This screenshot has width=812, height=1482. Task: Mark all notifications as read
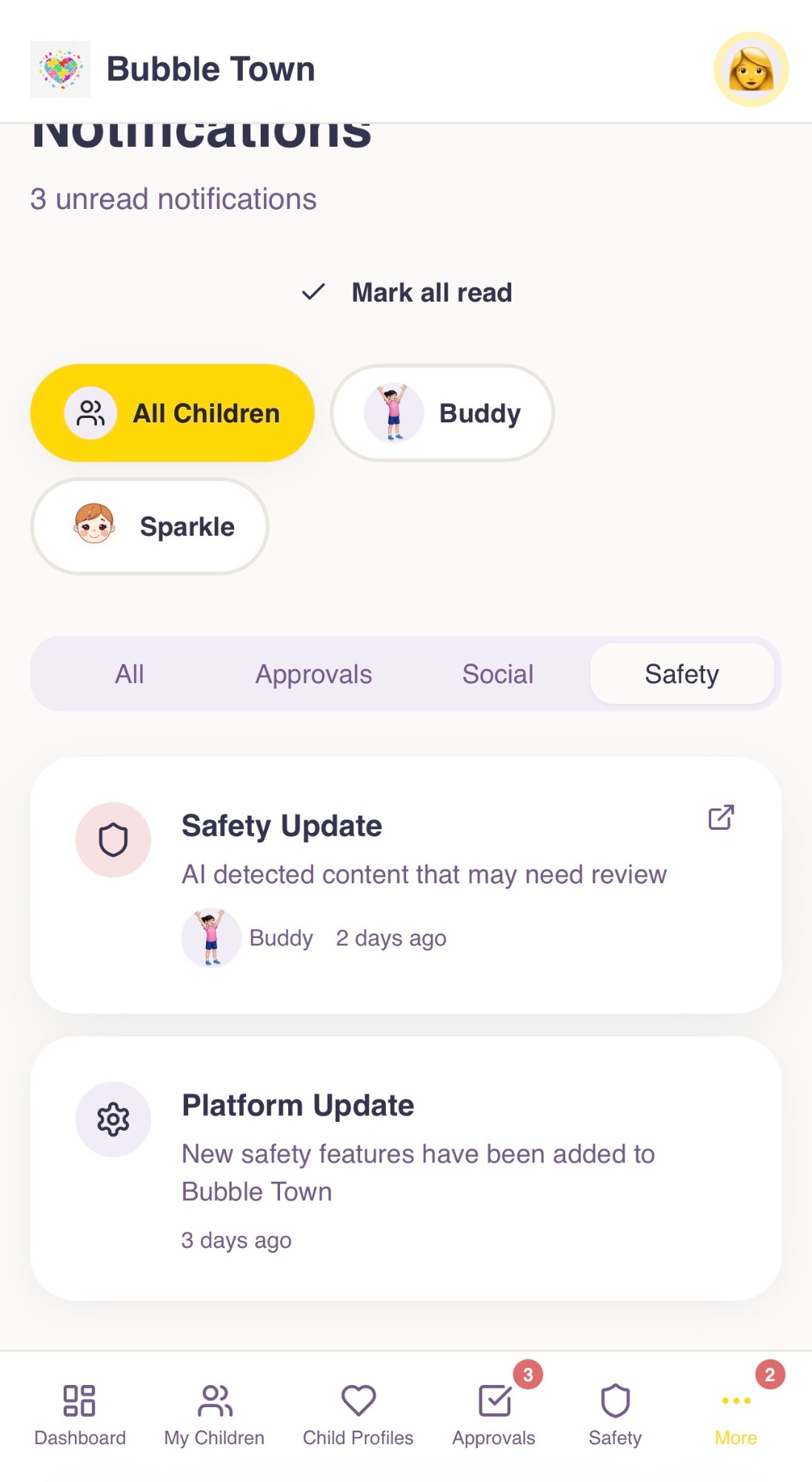click(x=407, y=293)
